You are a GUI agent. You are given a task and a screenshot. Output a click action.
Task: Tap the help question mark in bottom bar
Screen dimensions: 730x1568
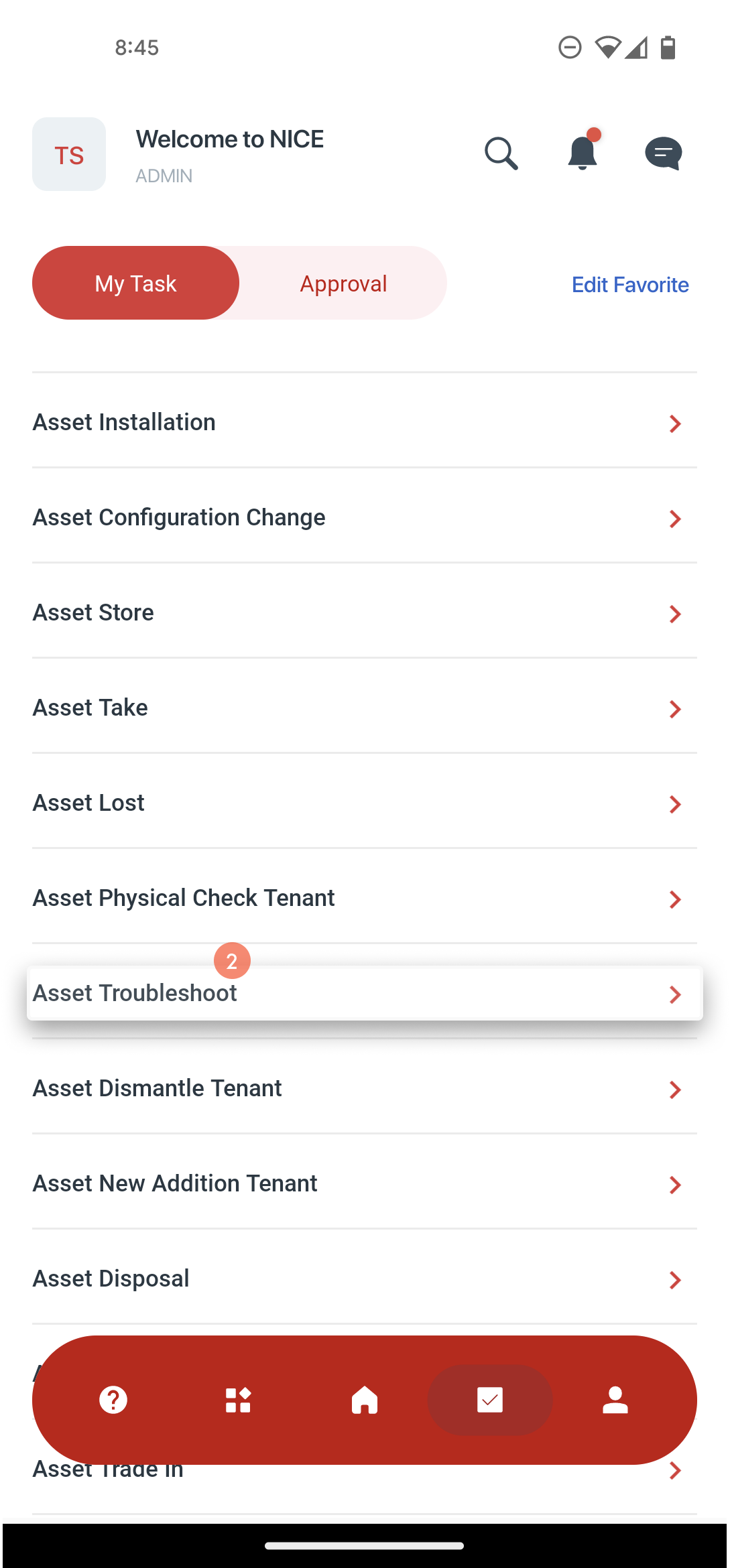tap(113, 1400)
